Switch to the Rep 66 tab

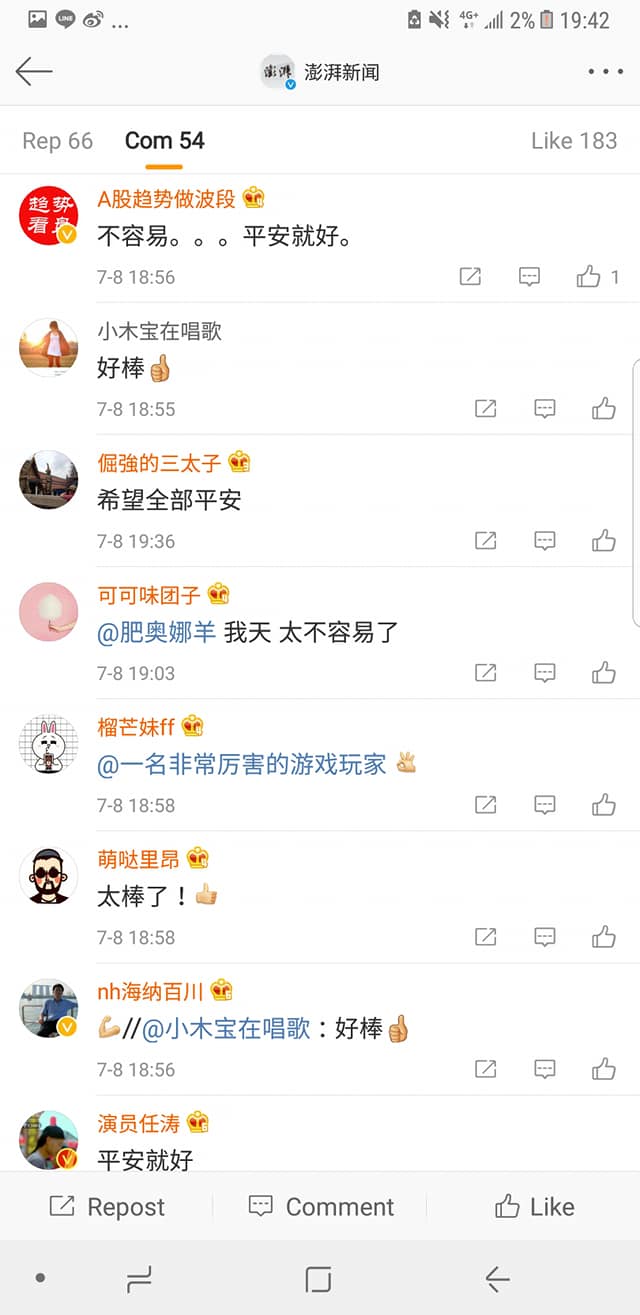click(57, 141)
